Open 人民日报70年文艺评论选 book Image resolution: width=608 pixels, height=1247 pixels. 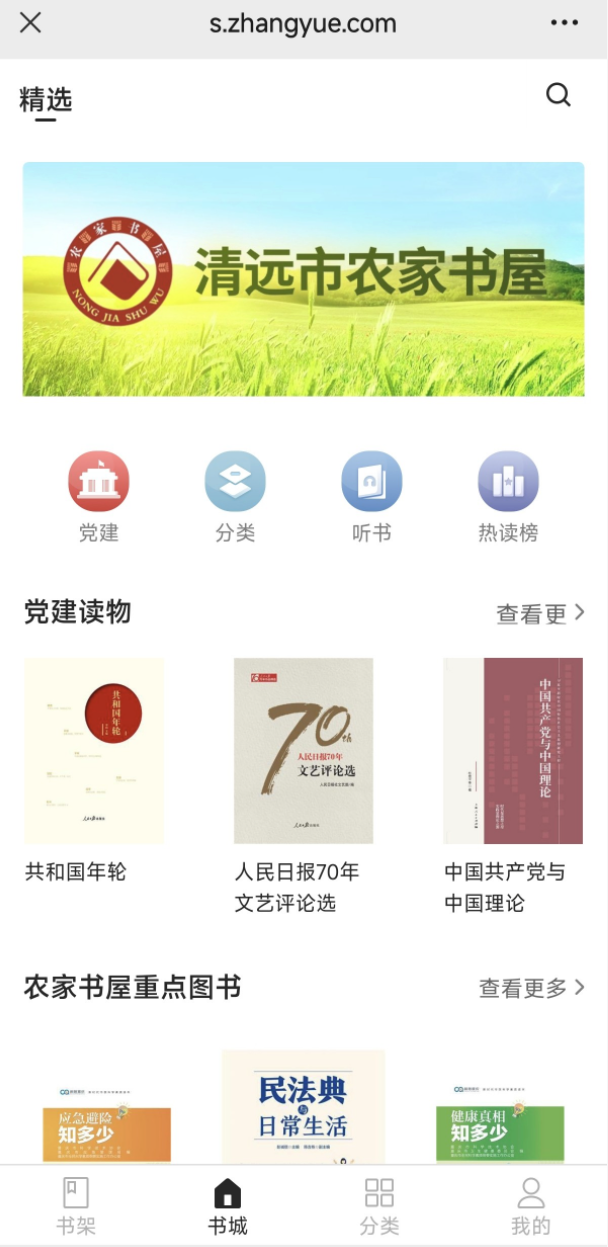303,750
